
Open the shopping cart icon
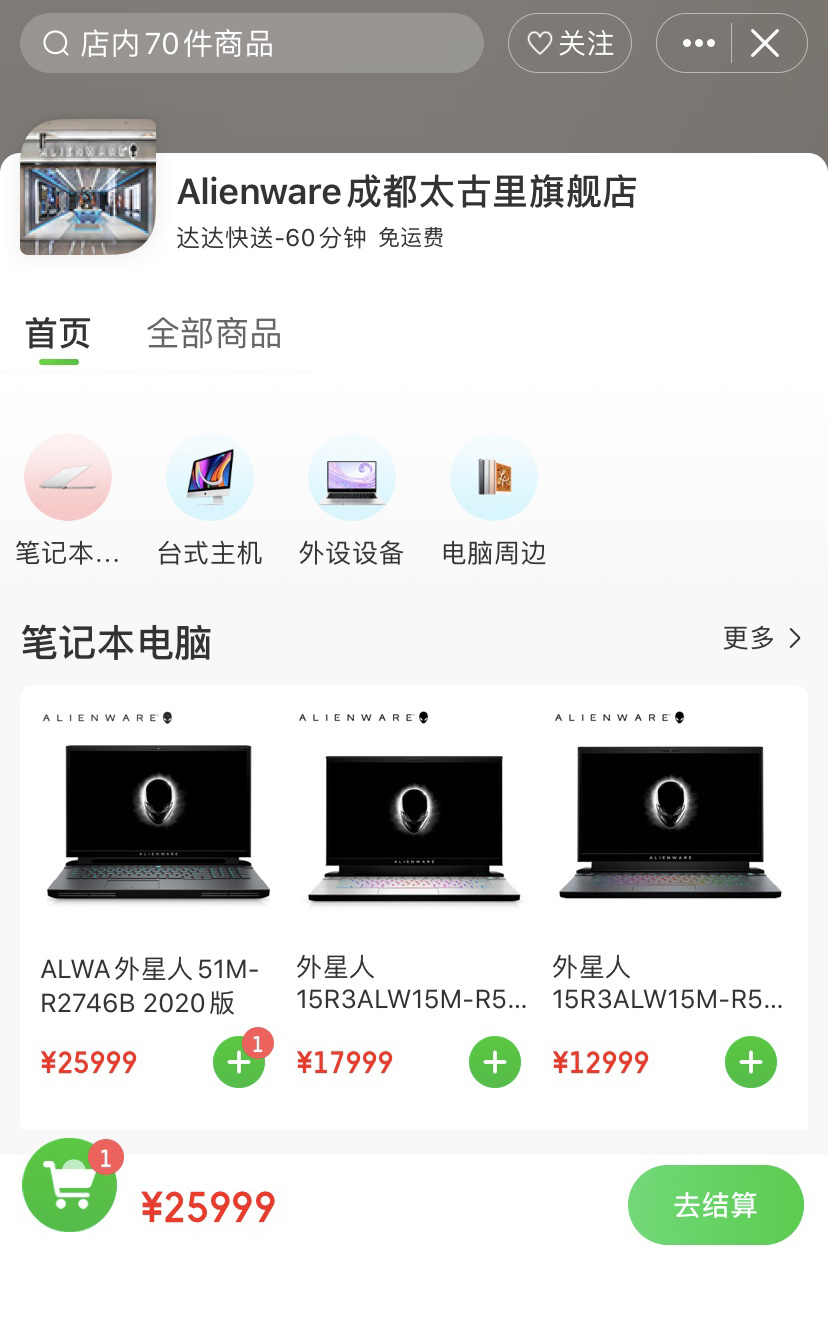click(70, 1186)
